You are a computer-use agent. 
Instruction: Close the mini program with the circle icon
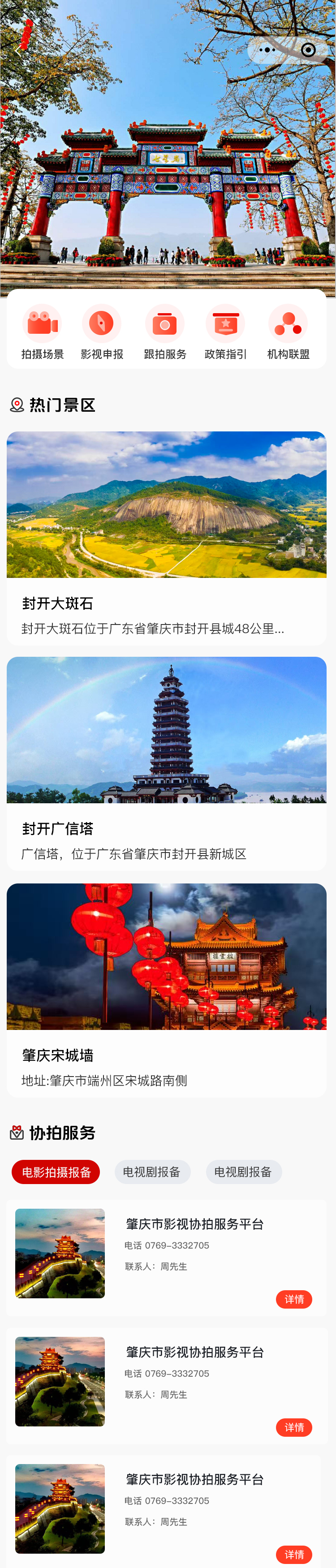(x=308, y=50)
